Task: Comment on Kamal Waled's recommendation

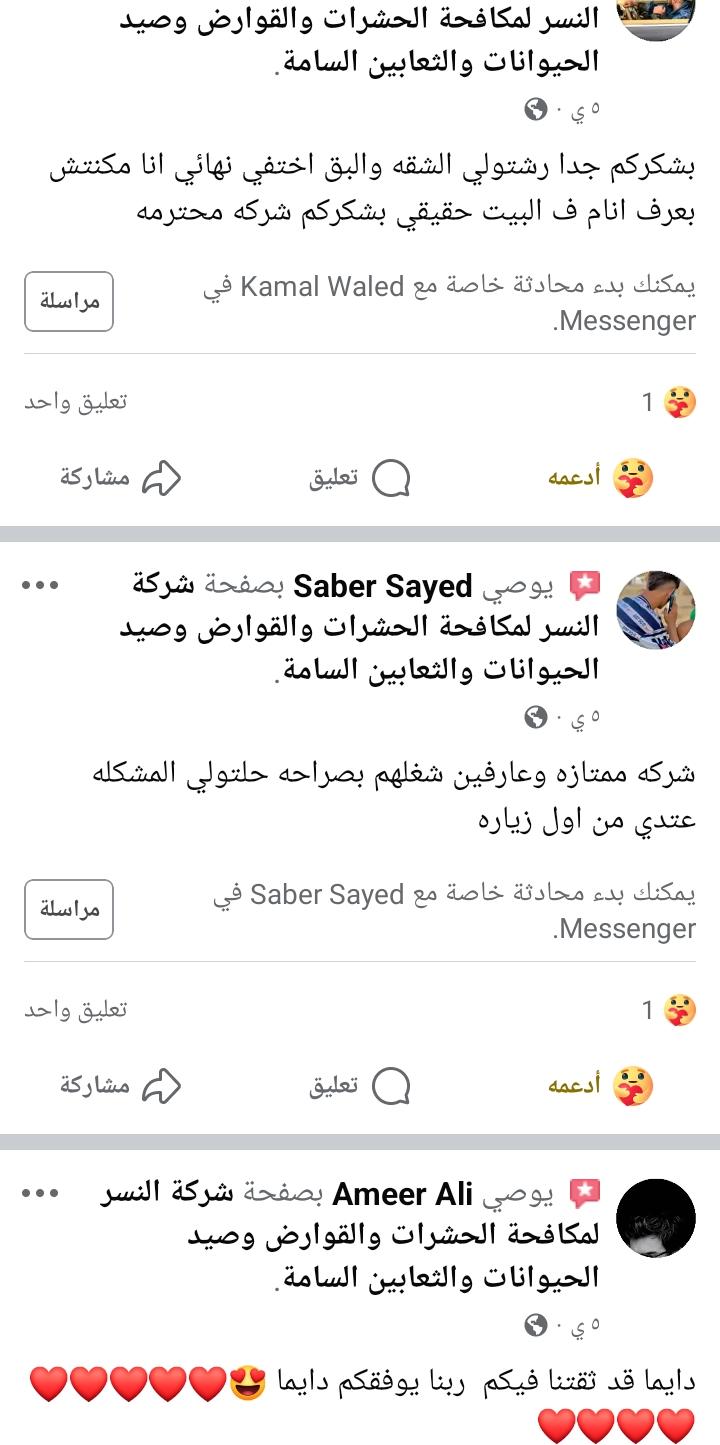Action: coord(359,478)
